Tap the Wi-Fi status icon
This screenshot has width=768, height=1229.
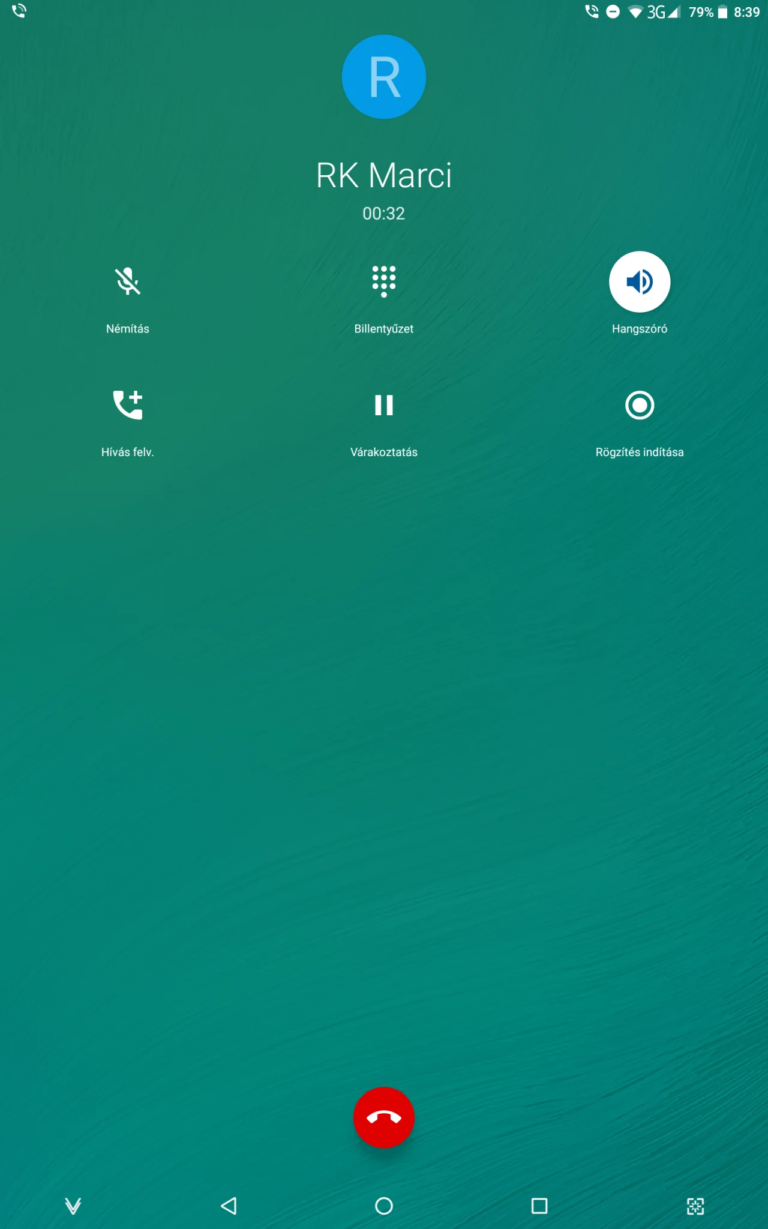634,12
